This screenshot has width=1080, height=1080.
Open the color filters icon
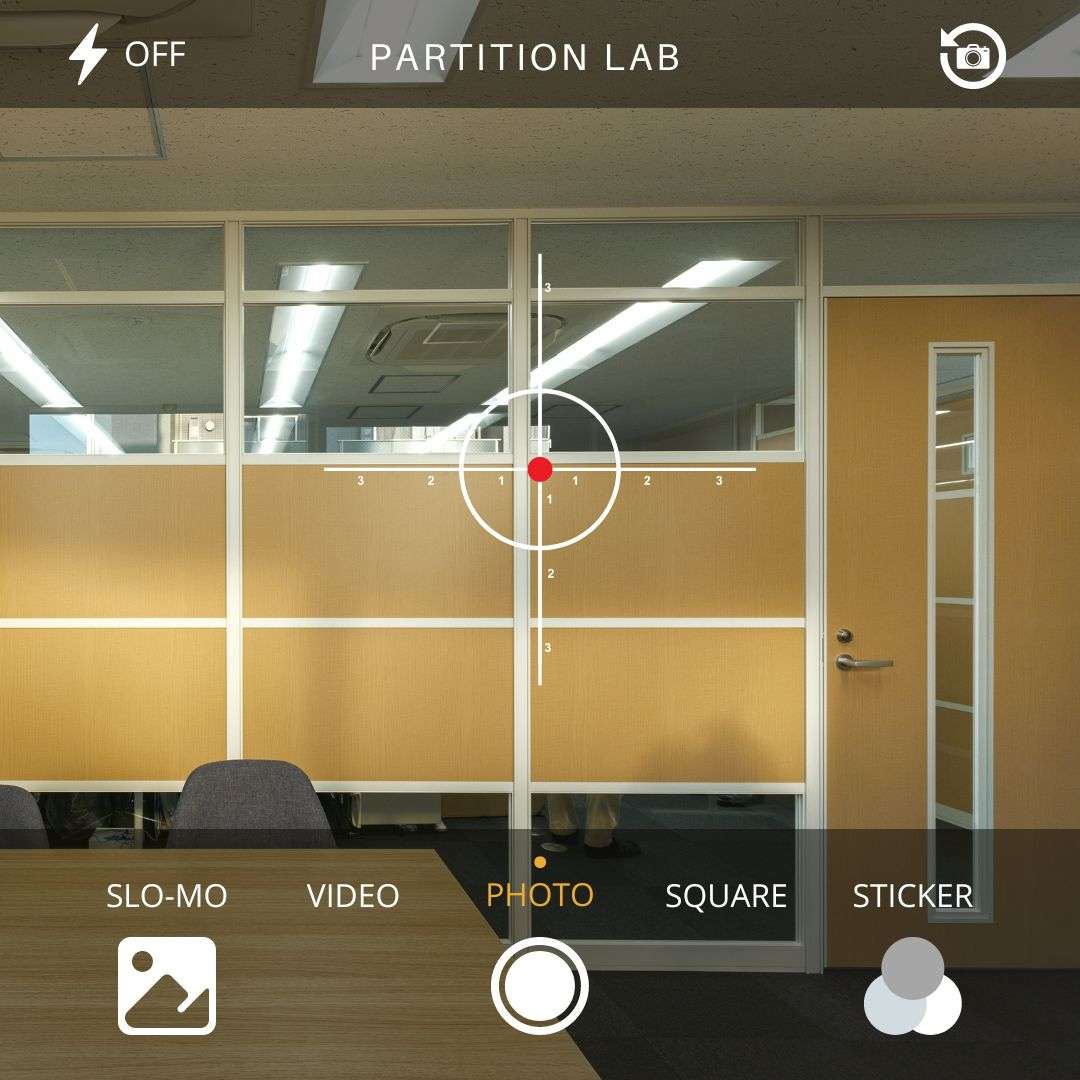point(912,986)
